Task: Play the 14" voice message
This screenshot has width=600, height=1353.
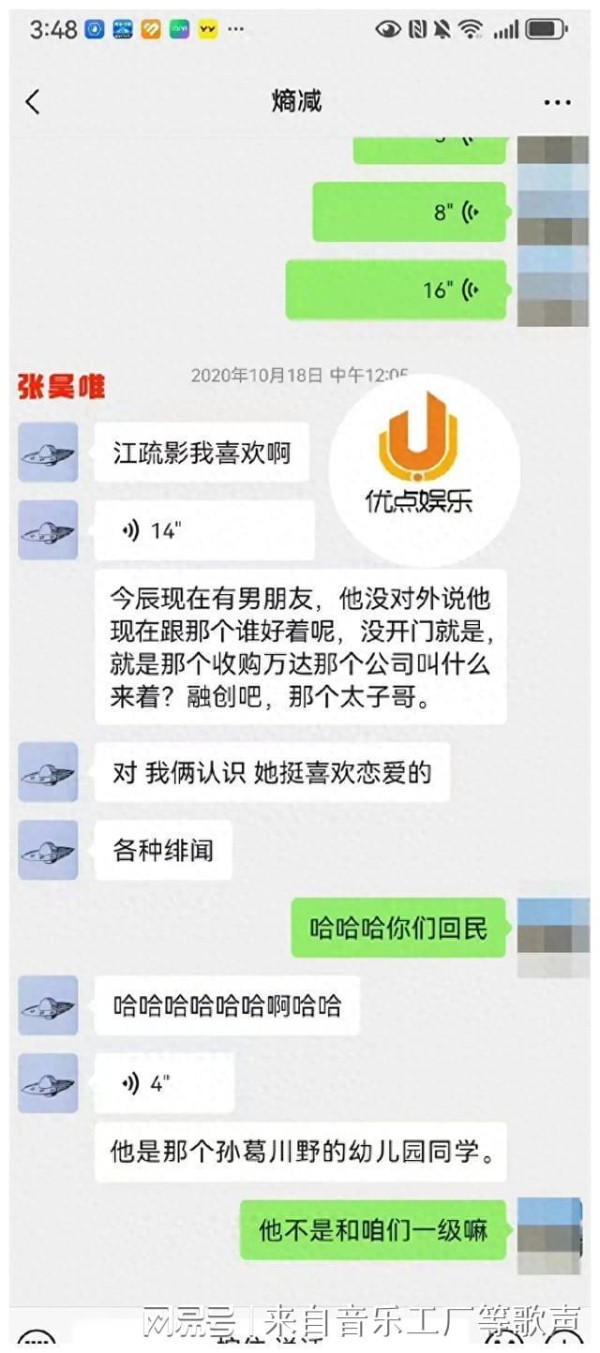Action: [204, 531]
